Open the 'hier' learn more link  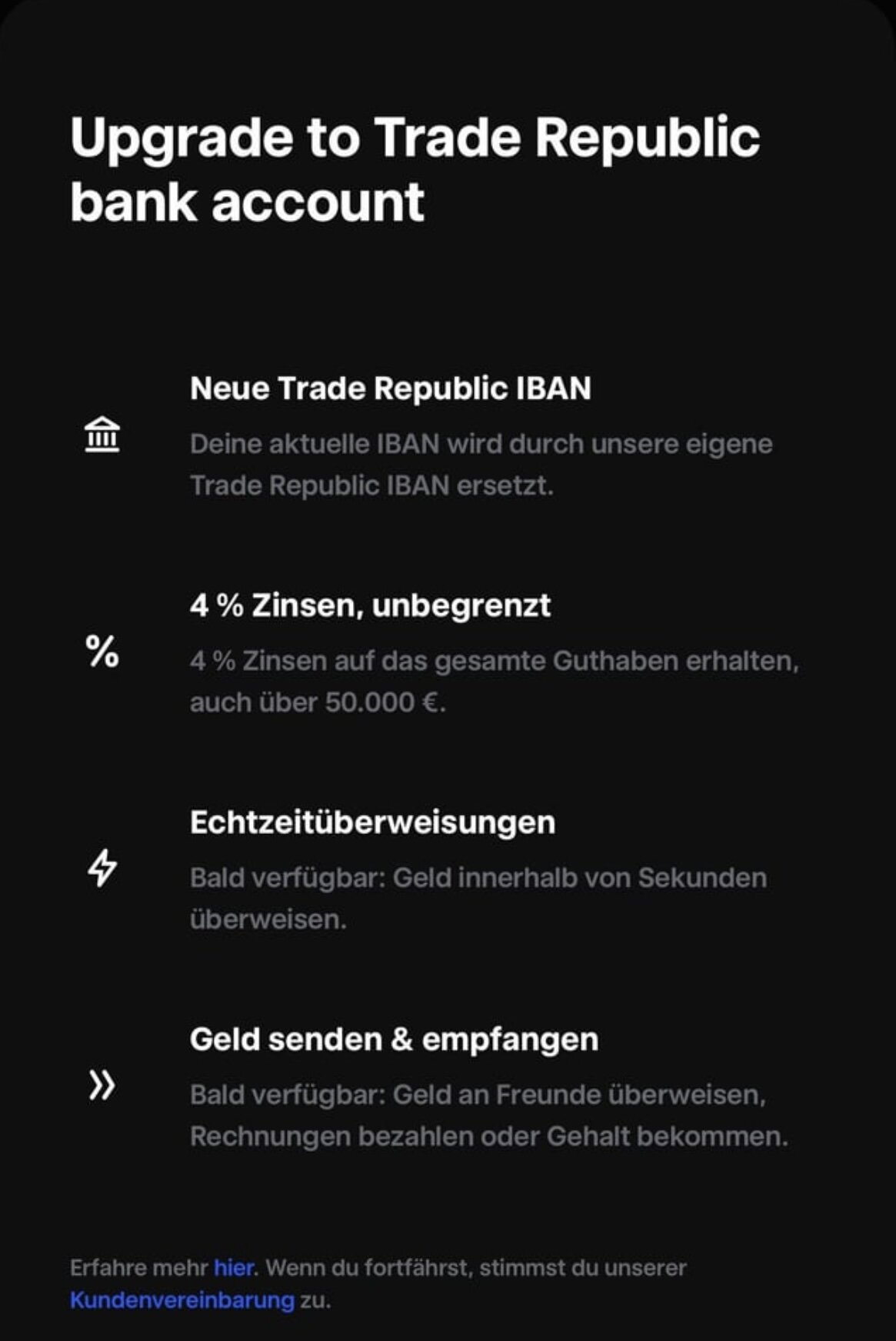[x=233, y=1267]
